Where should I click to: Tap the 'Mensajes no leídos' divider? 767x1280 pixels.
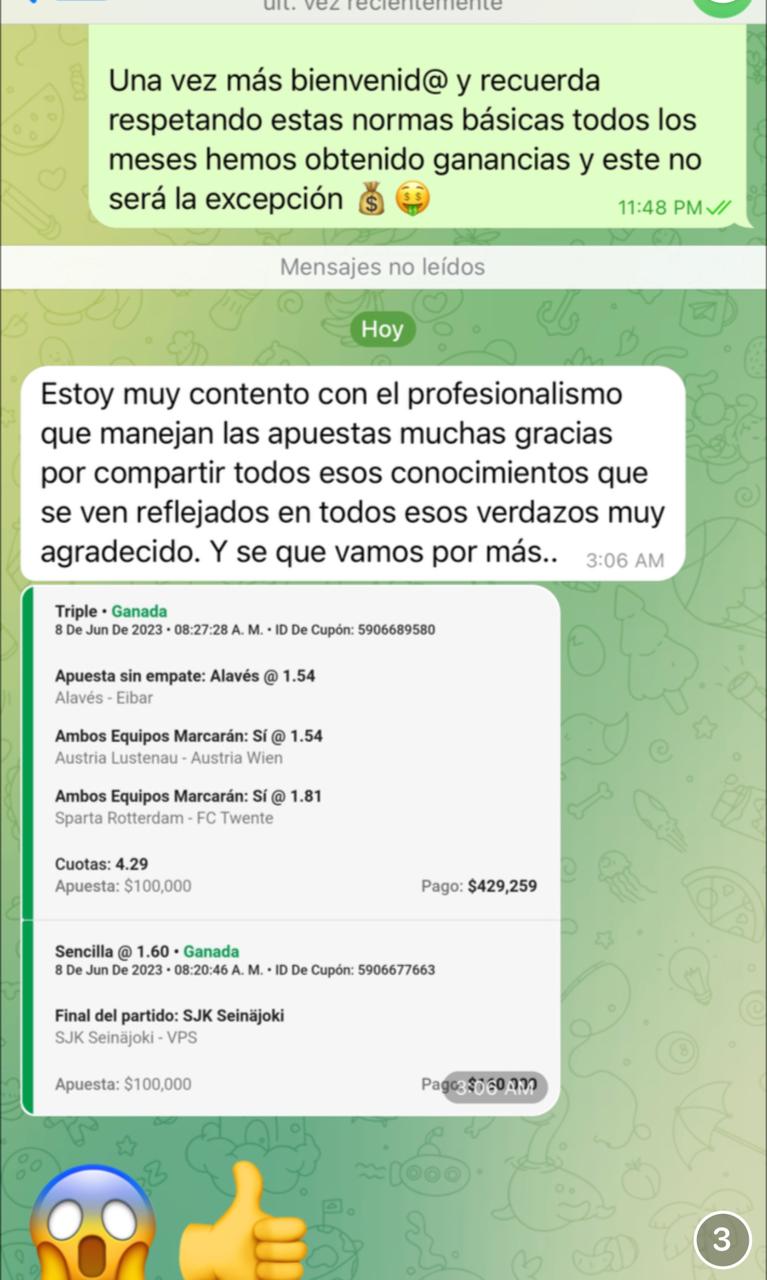383,267
